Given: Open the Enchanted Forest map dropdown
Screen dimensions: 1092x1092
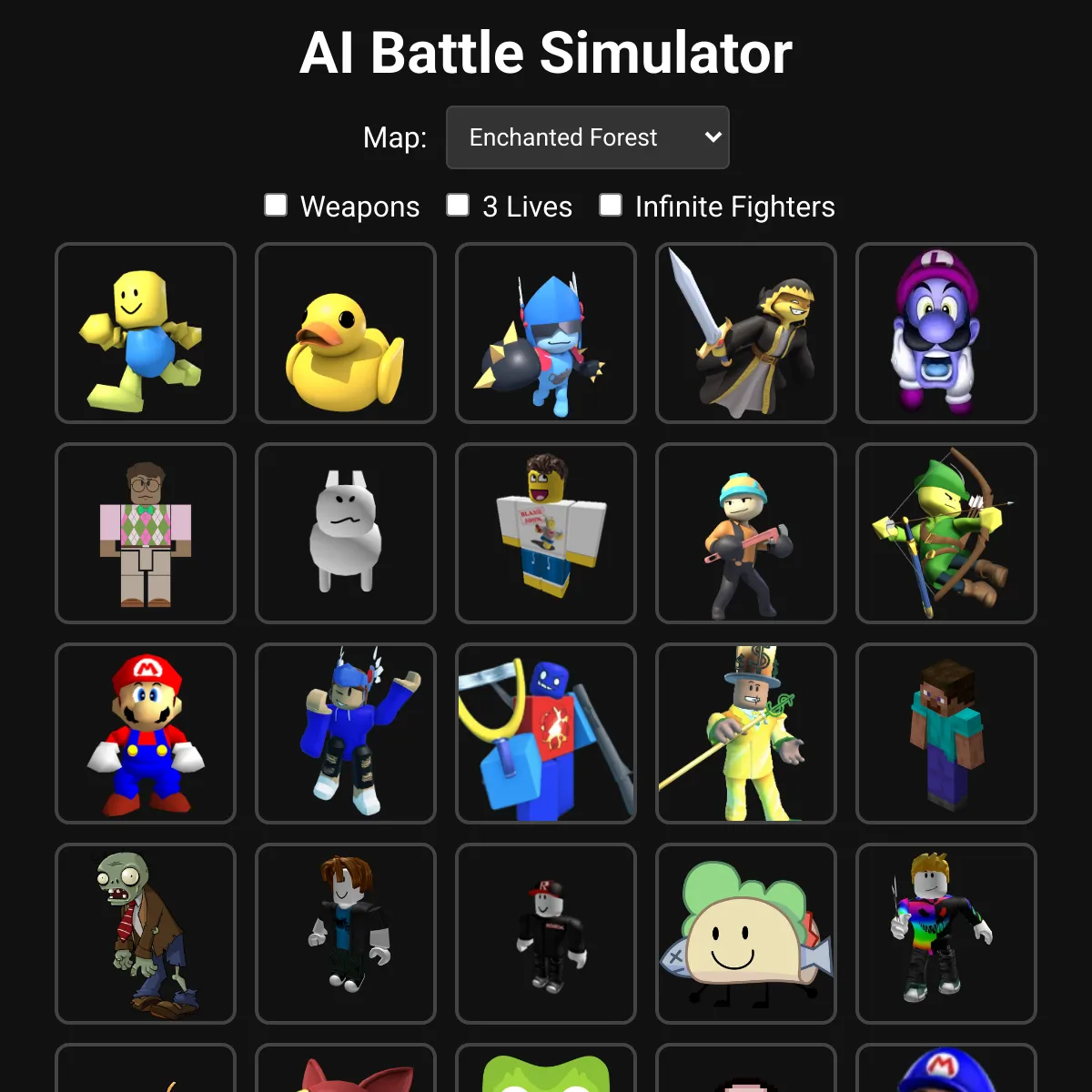Looking at the screenshot, I should 587,137.
